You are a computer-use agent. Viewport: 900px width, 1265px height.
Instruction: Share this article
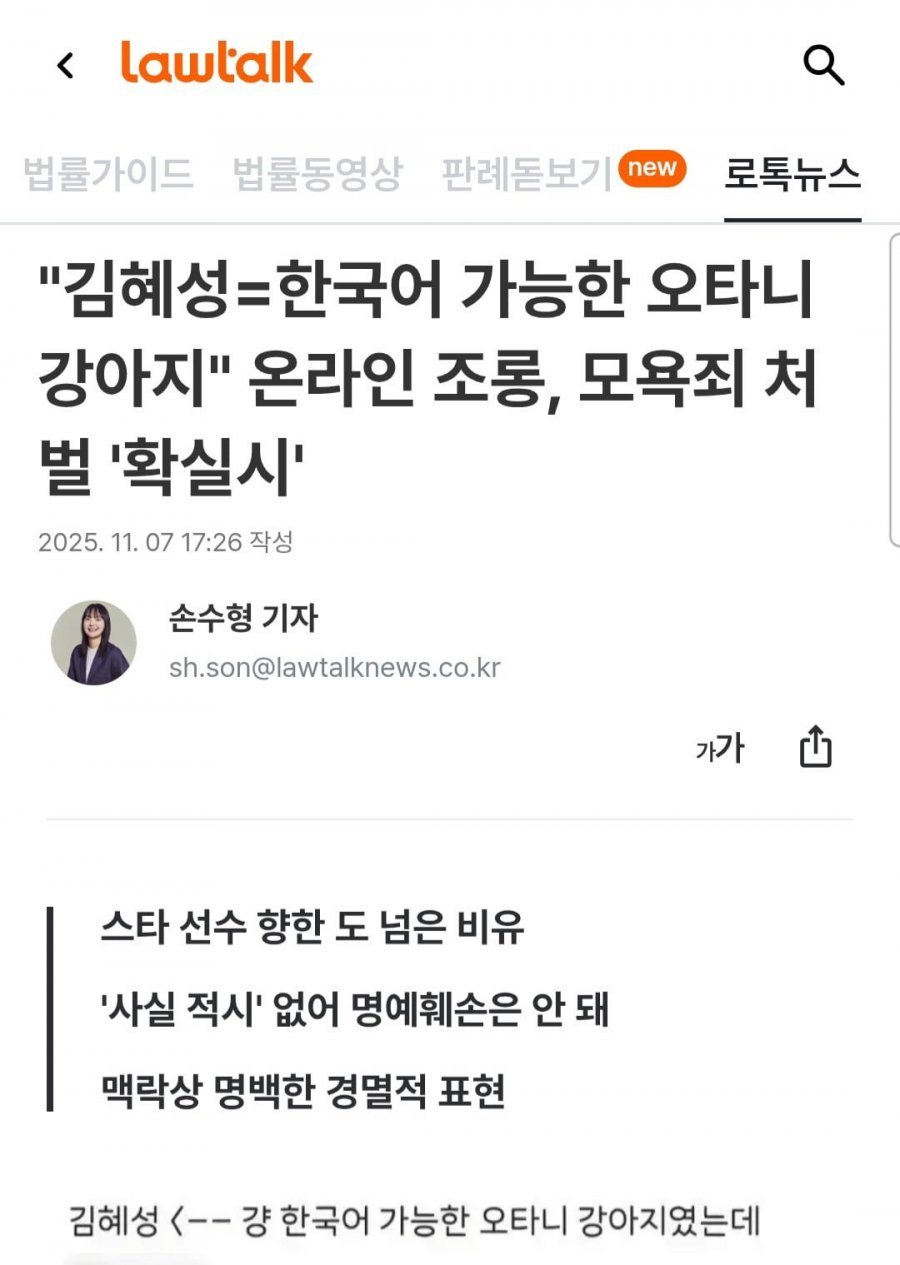(x=816, y=748)
